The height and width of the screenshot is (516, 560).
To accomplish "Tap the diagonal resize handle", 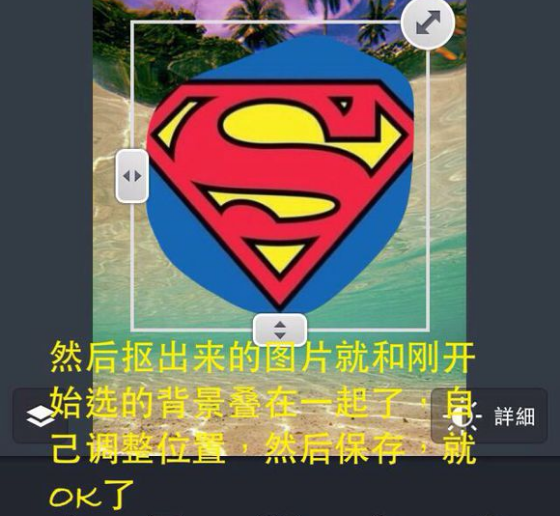I will pos(428,23).
